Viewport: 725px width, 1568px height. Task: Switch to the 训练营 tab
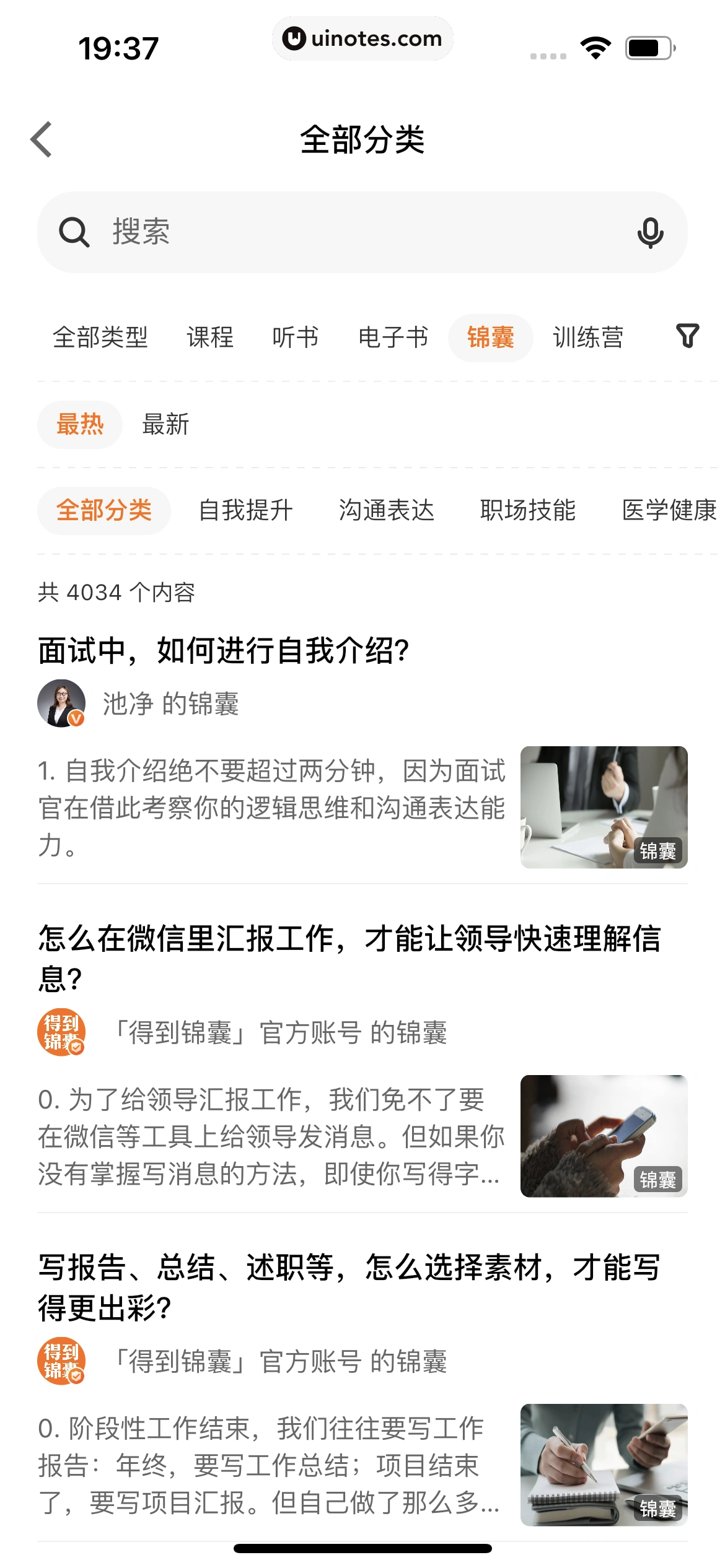588,338
